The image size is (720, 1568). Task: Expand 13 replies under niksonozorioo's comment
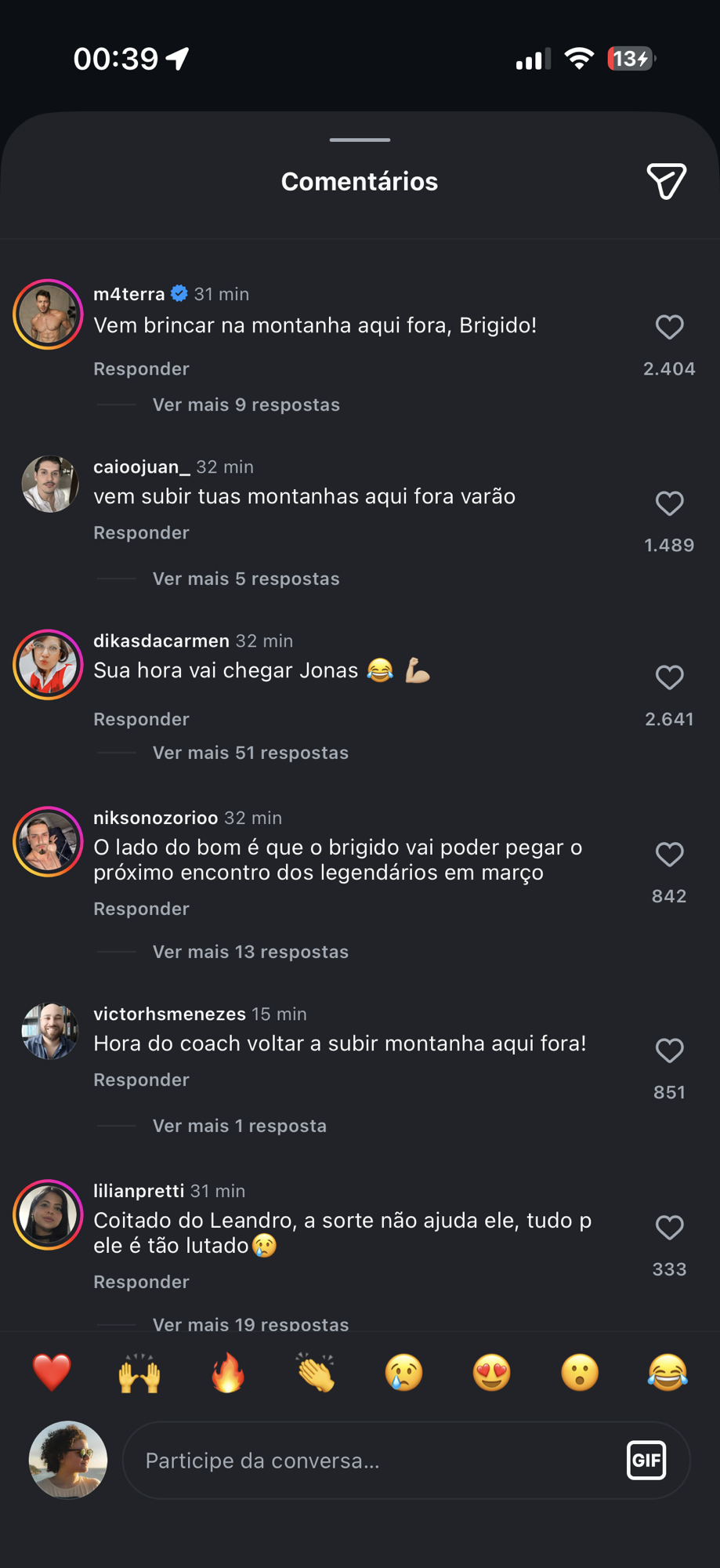250,952
